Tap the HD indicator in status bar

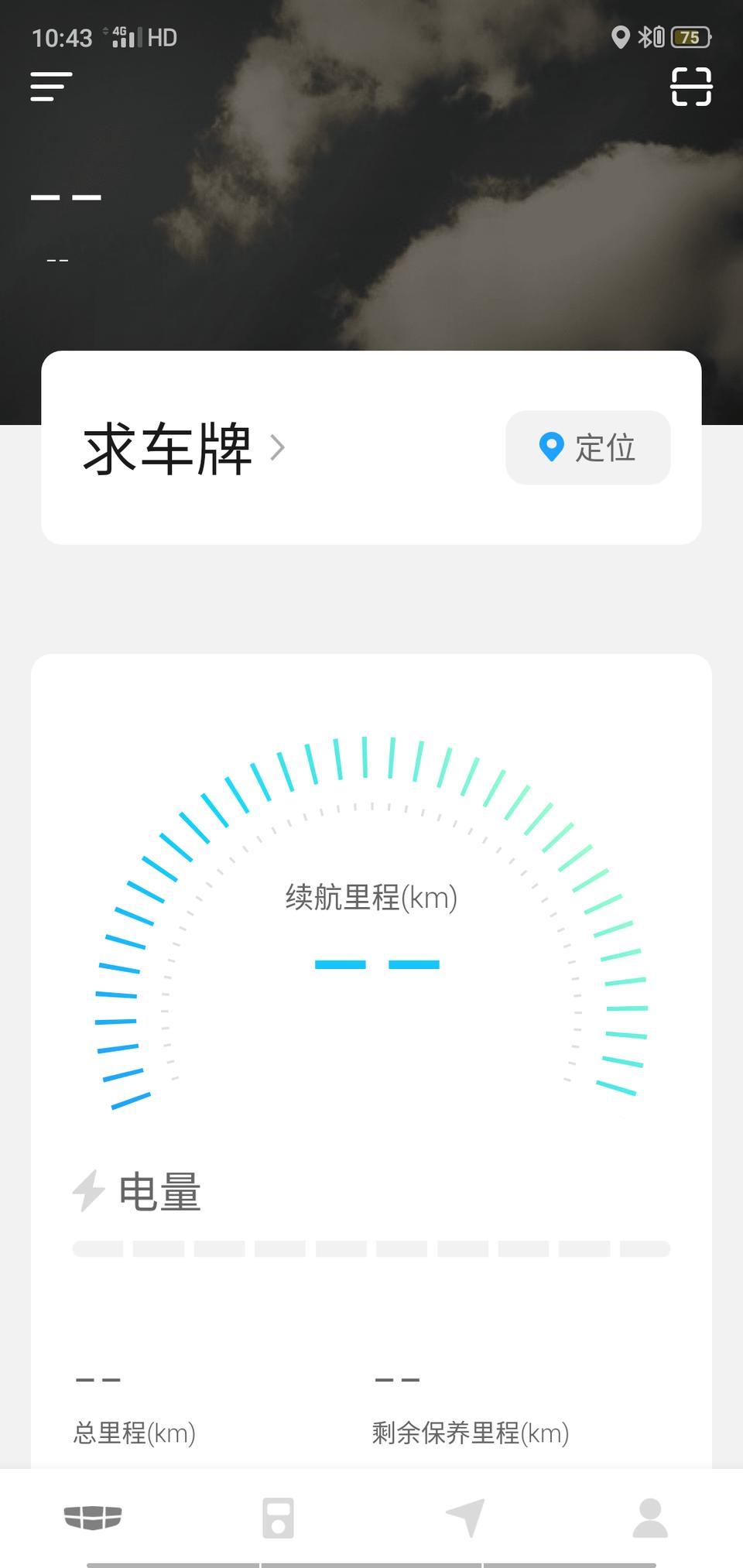coord(163,36)
